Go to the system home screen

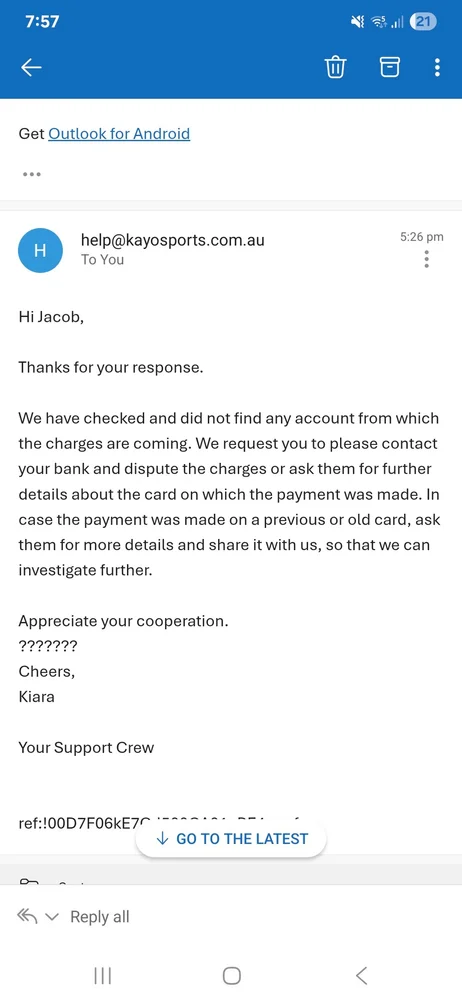click(232, 975)
